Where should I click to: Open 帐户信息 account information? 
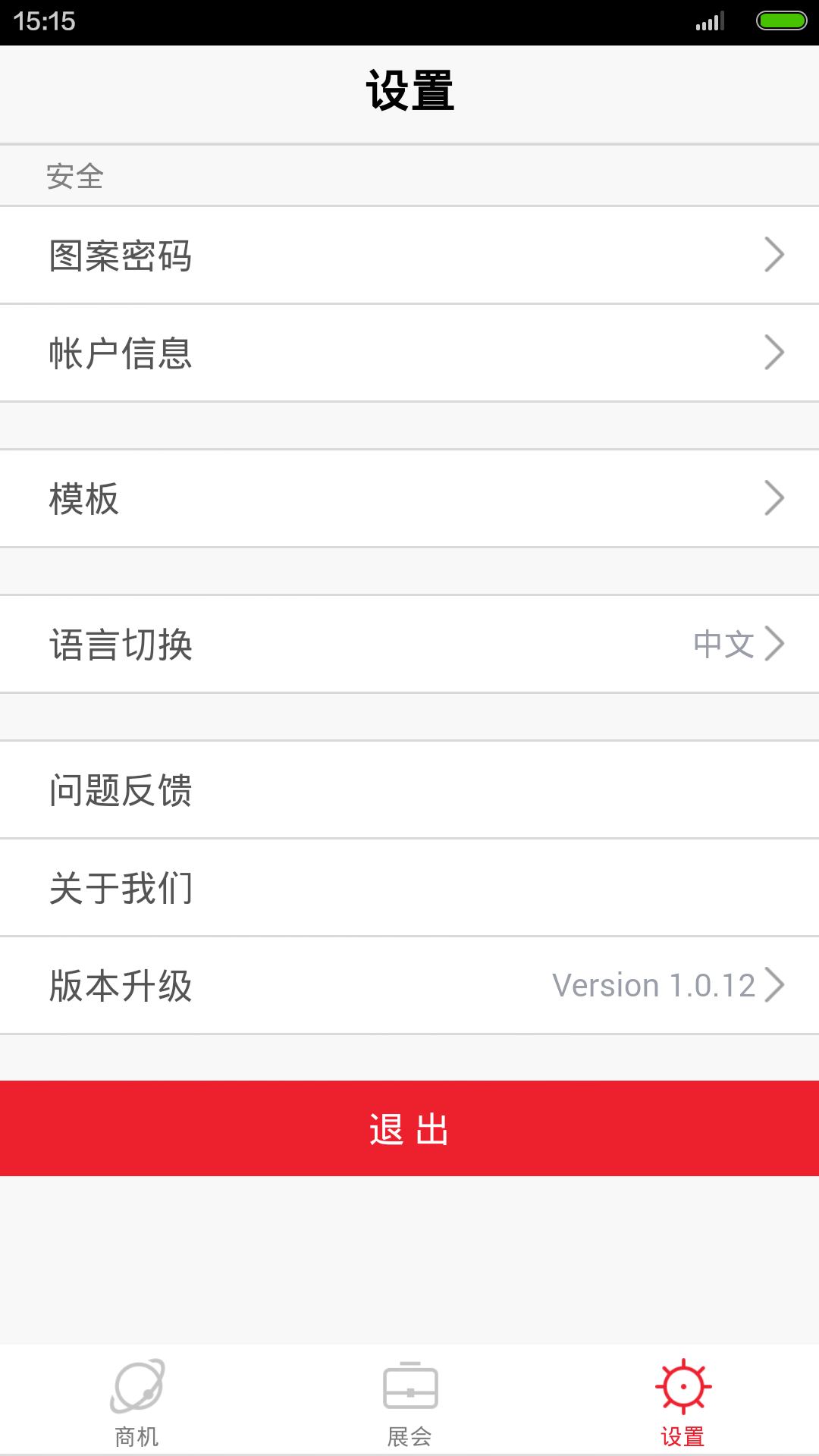(409, 353)
